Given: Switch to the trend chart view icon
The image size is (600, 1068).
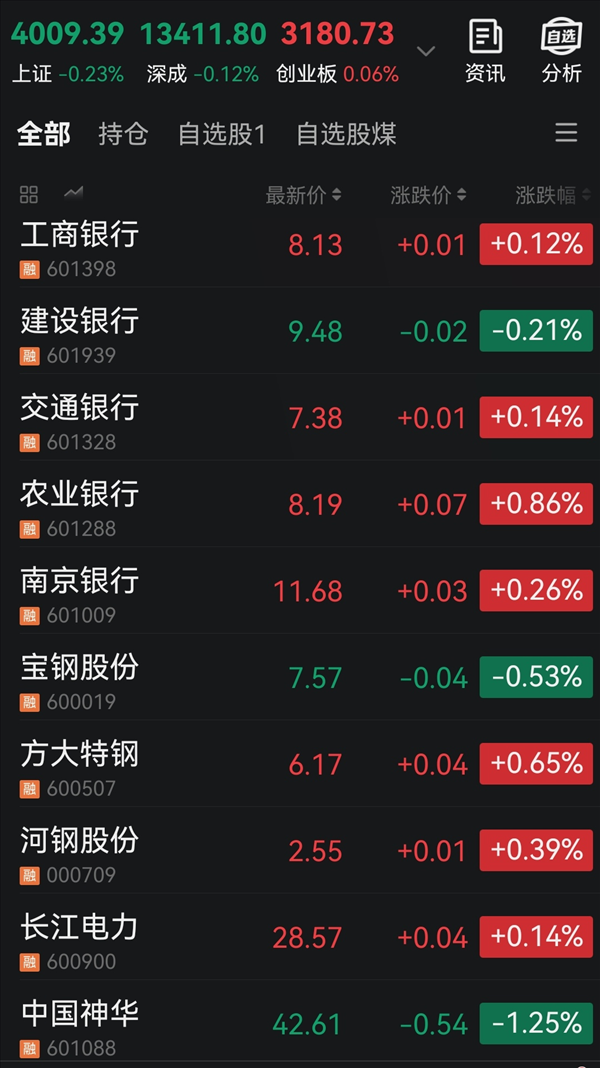Looking at the screenshot, I should point(73,193).
